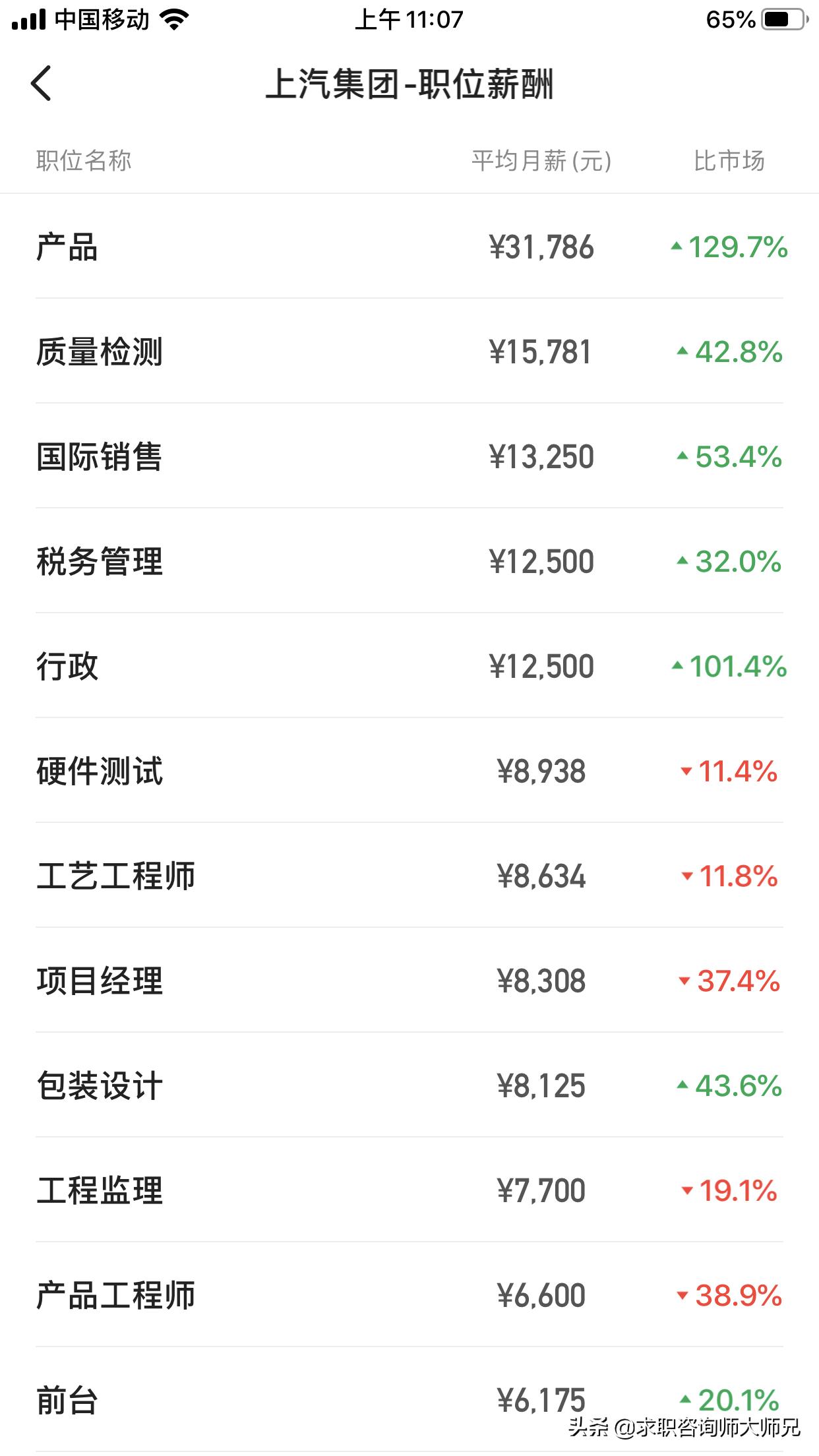Click the red down arrow beside 11.4%
Screen dimensions: 819x1456
click(686, 772)
